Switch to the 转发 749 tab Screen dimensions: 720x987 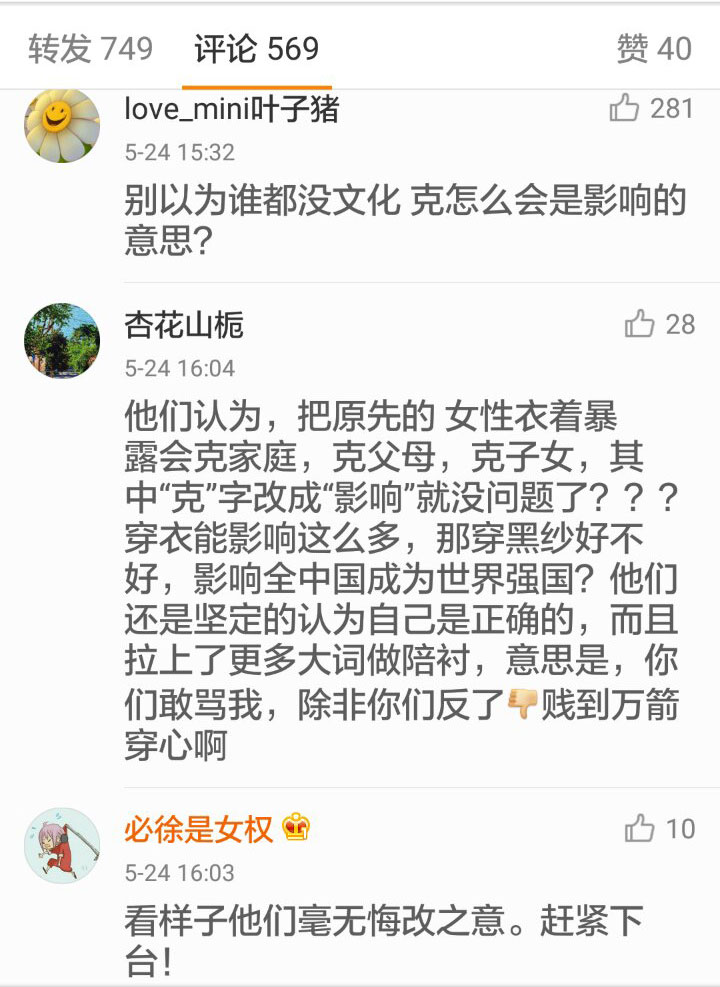coord(90,49)
